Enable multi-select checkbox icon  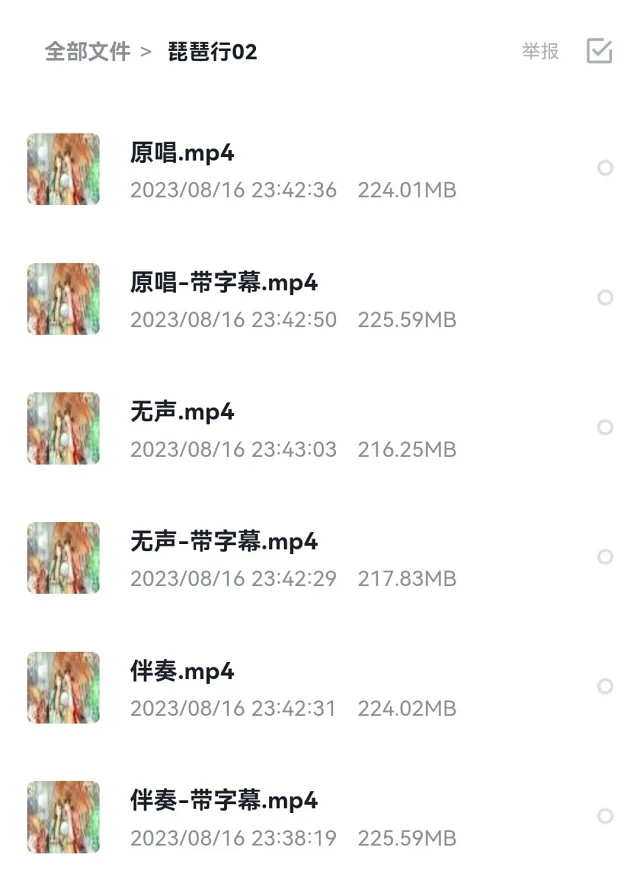point(599,52)
